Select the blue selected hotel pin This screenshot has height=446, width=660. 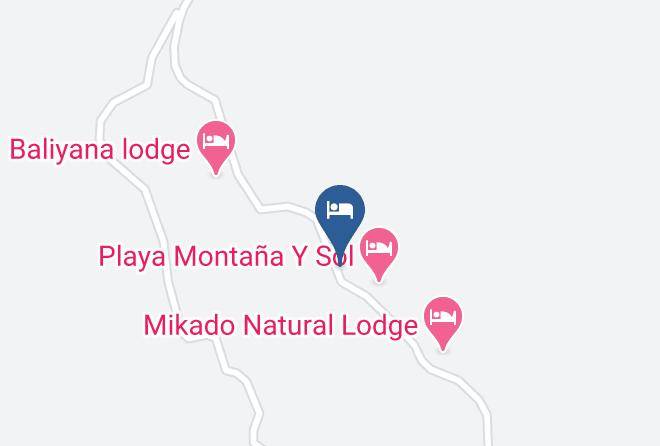pos(340,224)
